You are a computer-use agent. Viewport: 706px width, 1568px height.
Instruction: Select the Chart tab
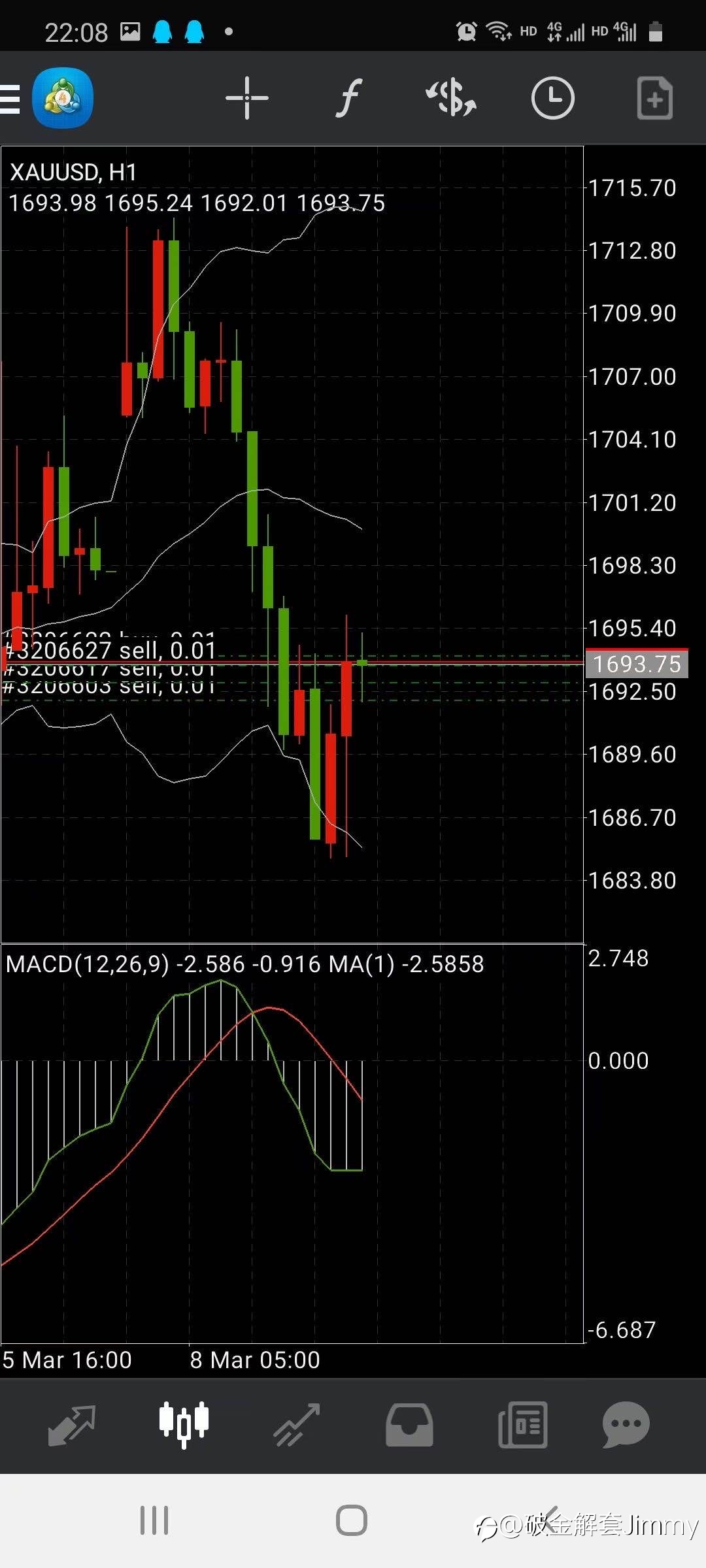184,1424
